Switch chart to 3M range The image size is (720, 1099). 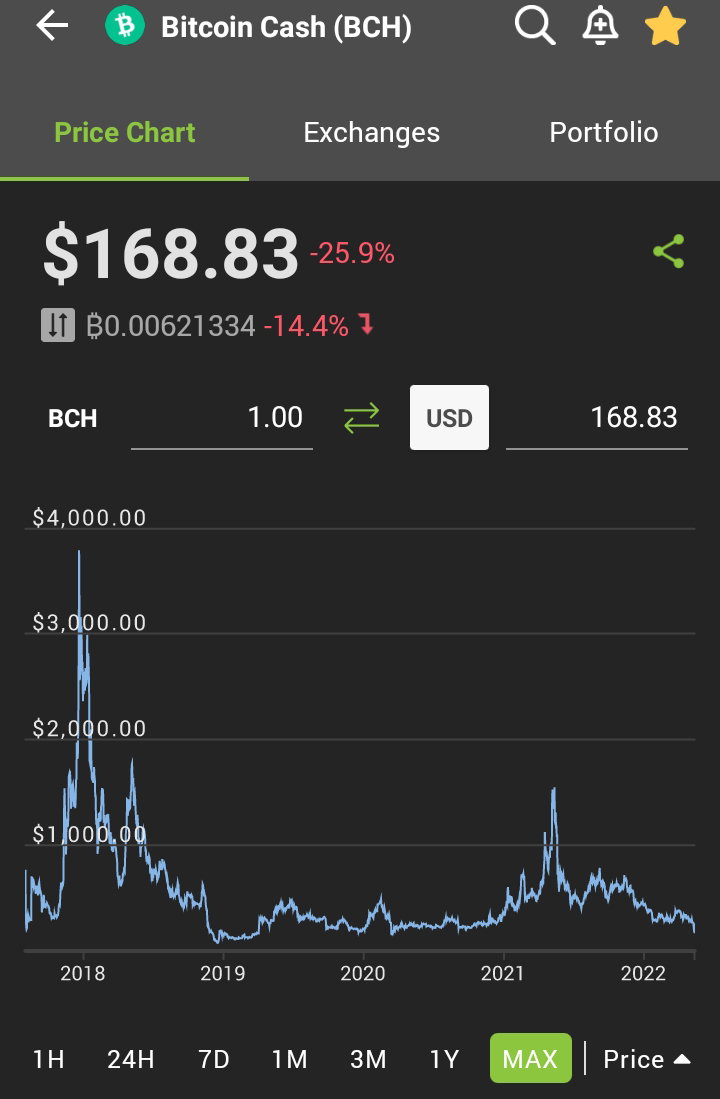pyautogui.click(x=368, y=1059)
